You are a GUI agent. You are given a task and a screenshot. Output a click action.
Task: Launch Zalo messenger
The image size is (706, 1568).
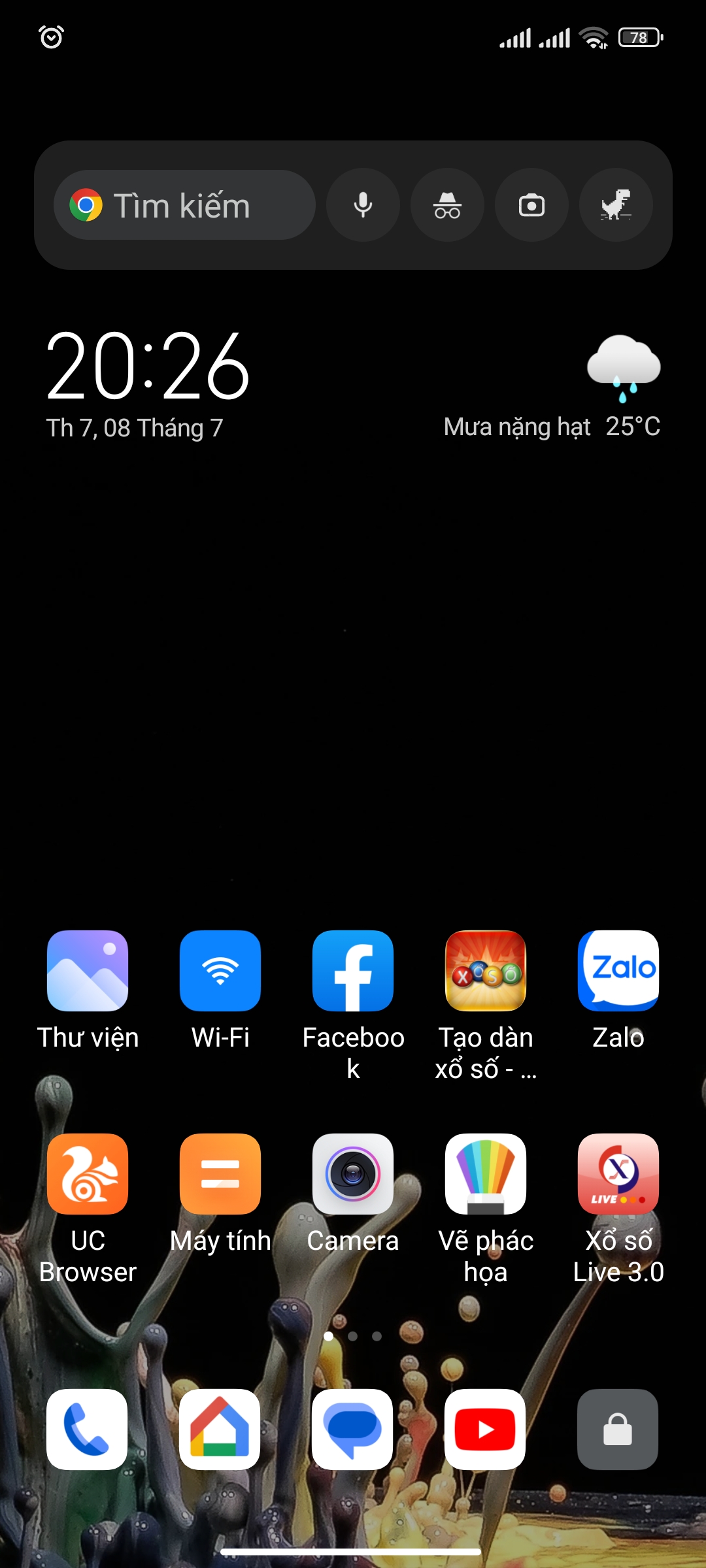pos(618,971)
